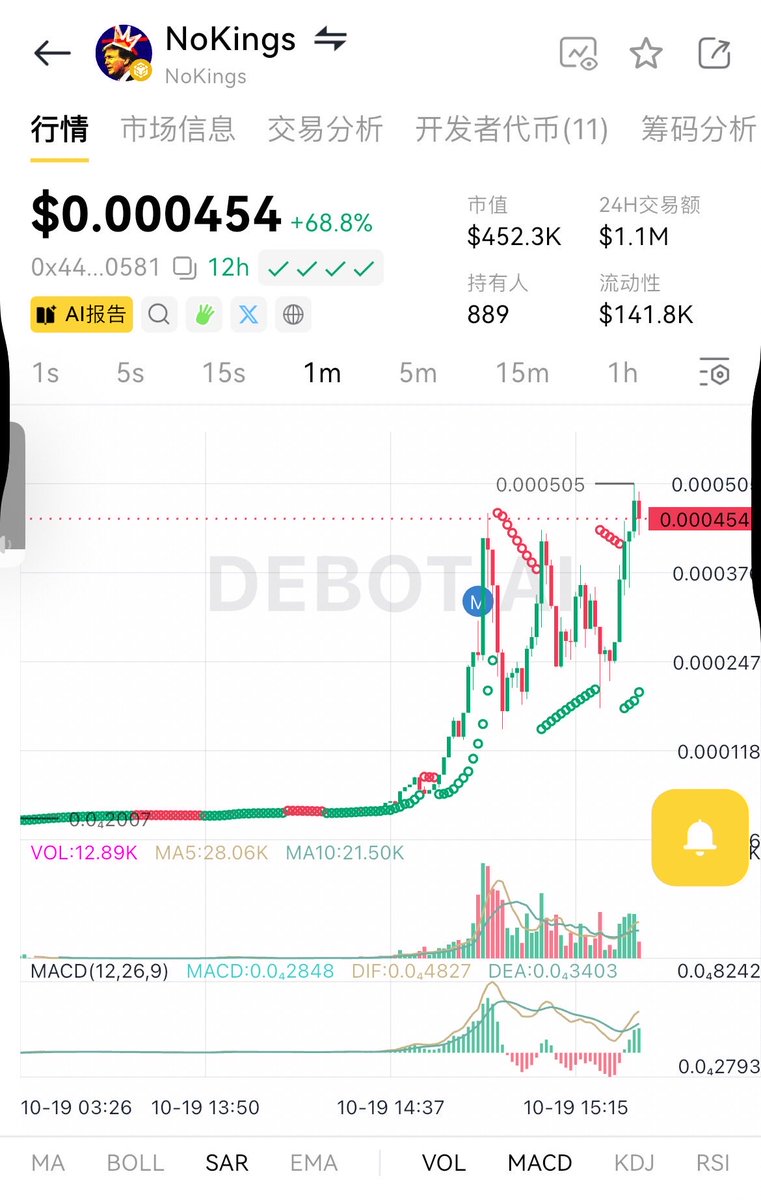Switch to the 市场信息 tab
This screenshot has width=761, height=1200.
tap(178, 129)
